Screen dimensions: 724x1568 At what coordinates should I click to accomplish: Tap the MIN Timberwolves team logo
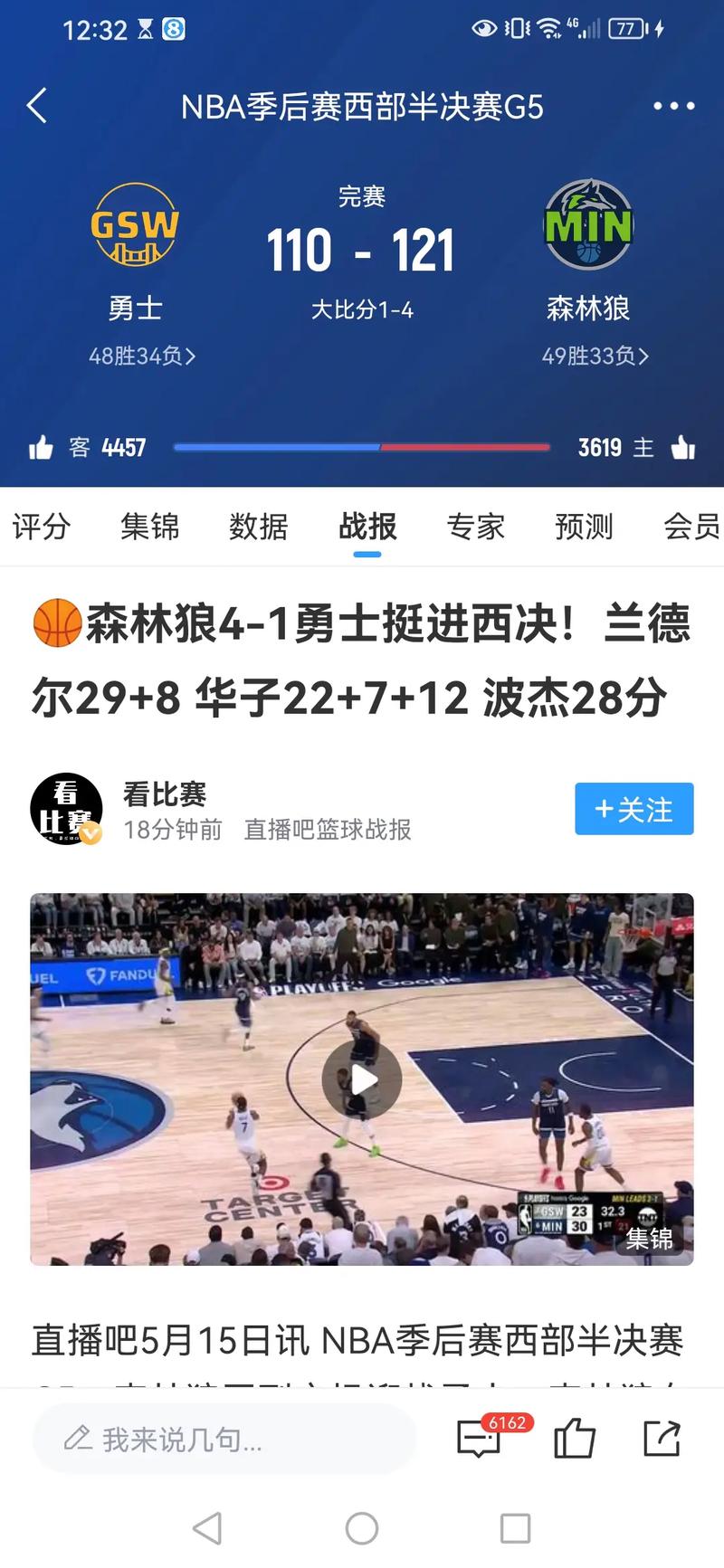click(x=590, y=226)
